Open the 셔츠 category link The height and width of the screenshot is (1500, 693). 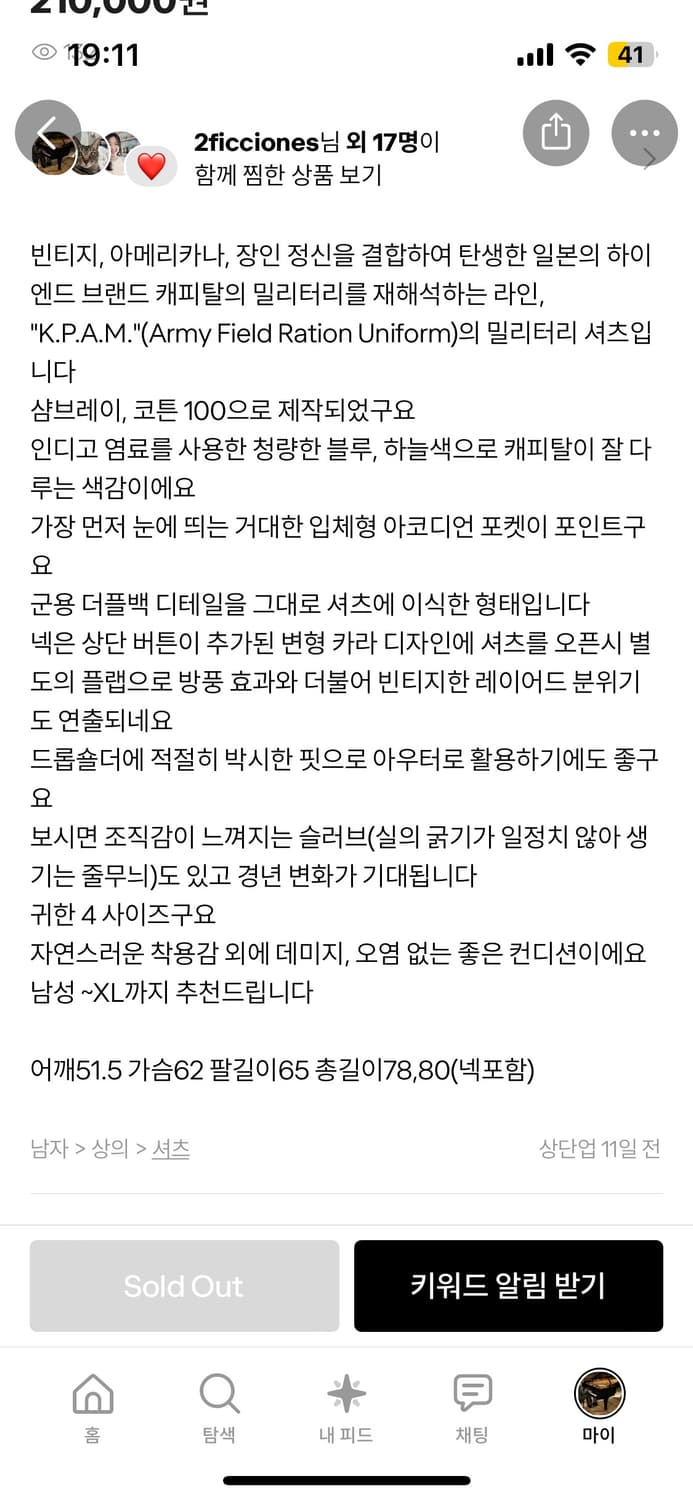click(171, 1149)
